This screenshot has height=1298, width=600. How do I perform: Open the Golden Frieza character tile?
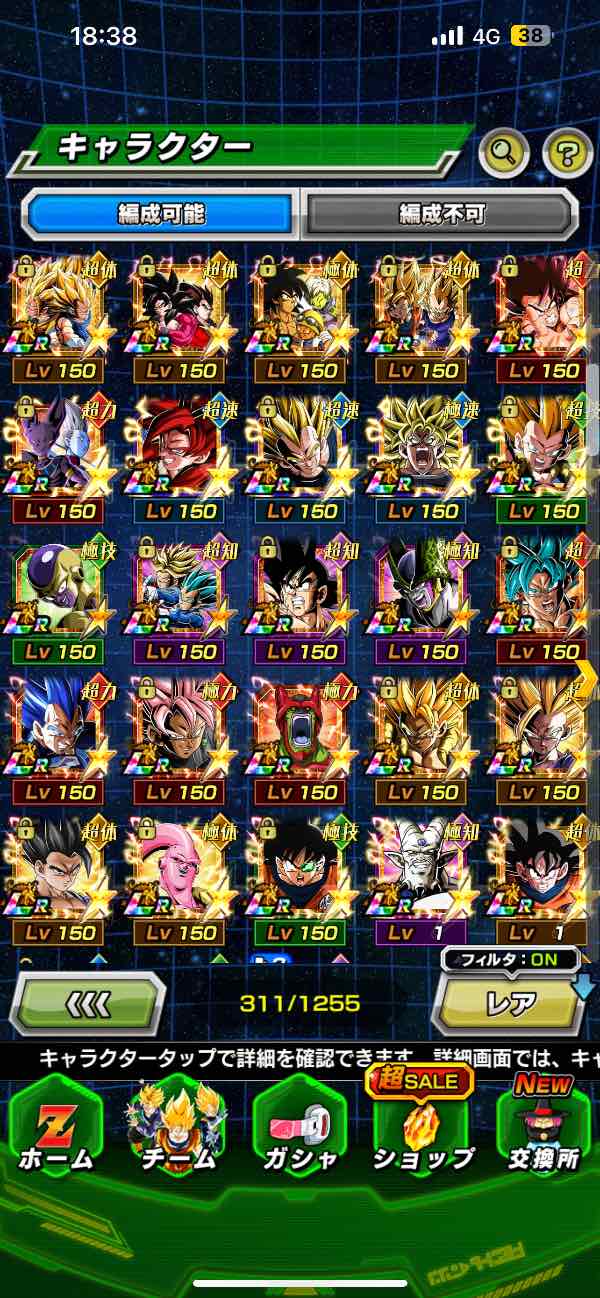tap(62, 600)
